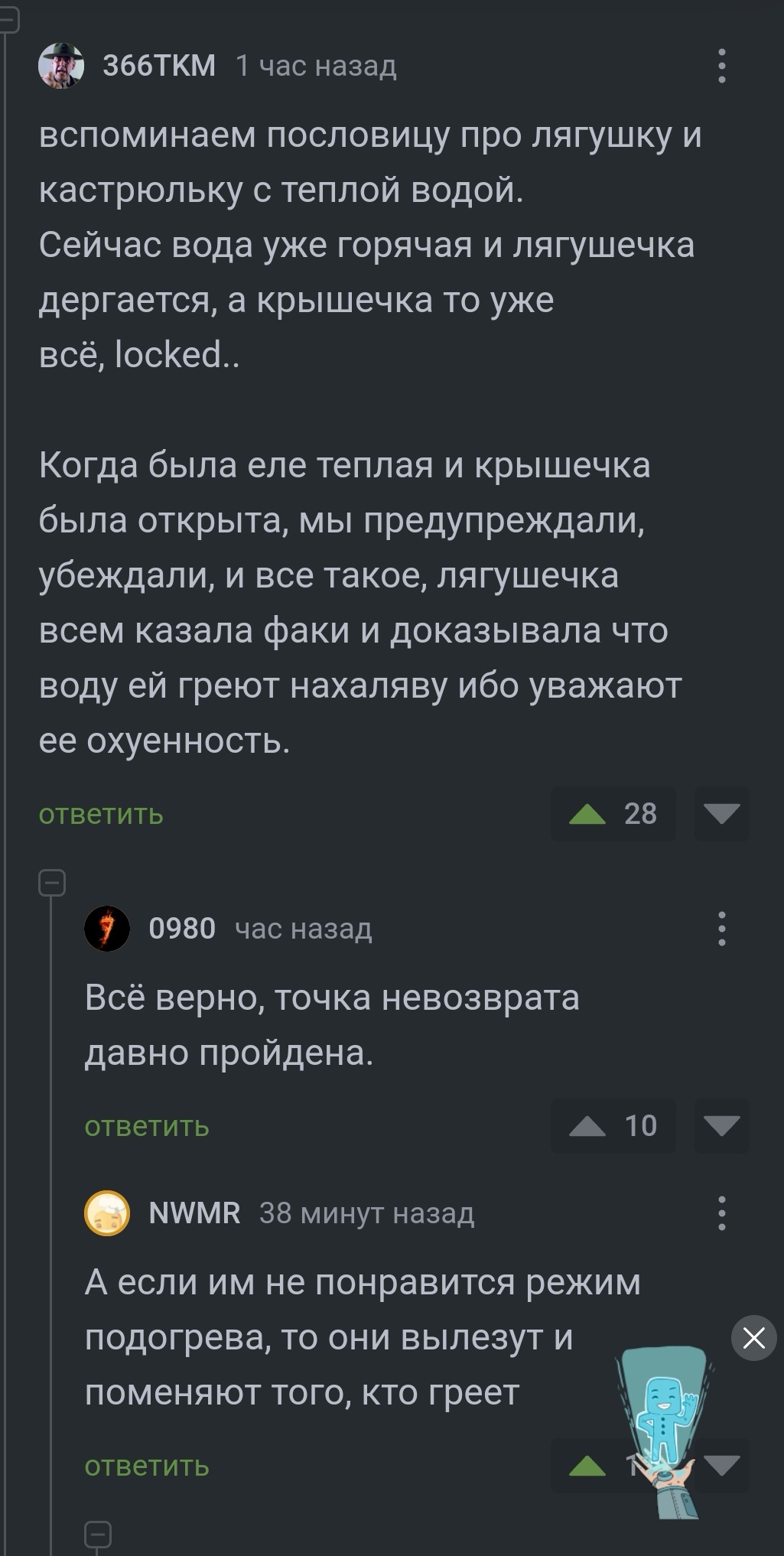Dismiss the floating mascot widget

(x=754, y=1338)
